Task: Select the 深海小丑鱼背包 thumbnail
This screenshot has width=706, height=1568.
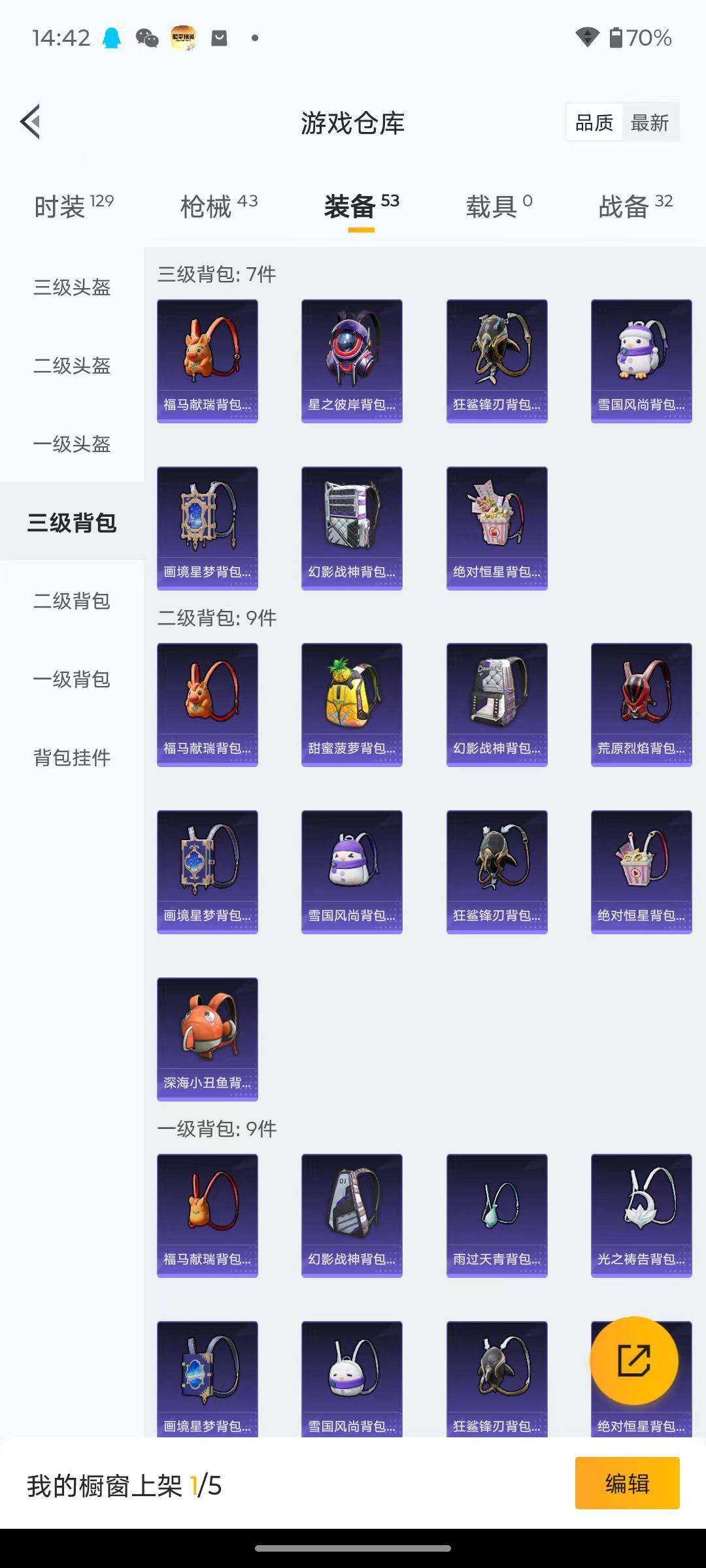Action: (x=207, y=1039)
